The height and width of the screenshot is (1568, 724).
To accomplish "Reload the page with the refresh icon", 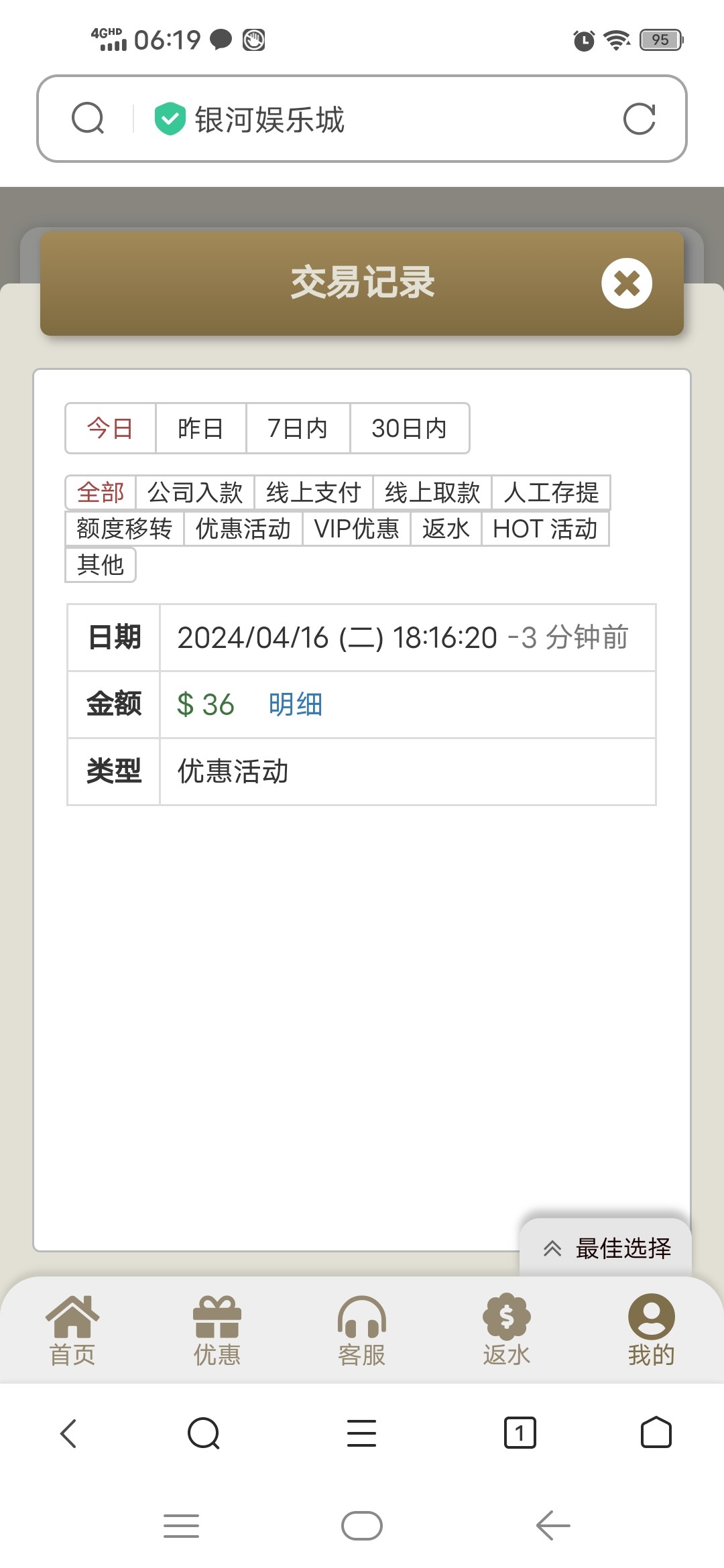I will point(639,119).
